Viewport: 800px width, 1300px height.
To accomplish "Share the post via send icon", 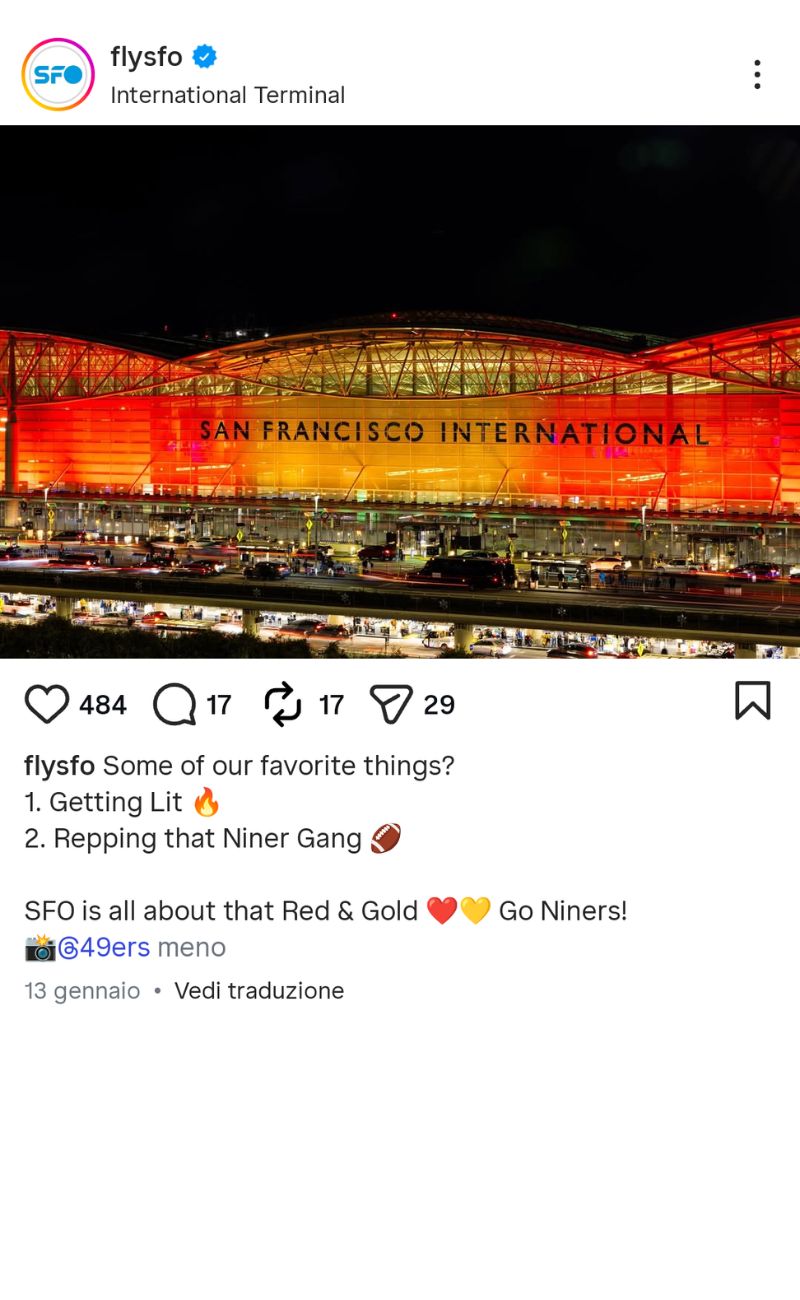I will pyautogui.click(x=391, y=704).
